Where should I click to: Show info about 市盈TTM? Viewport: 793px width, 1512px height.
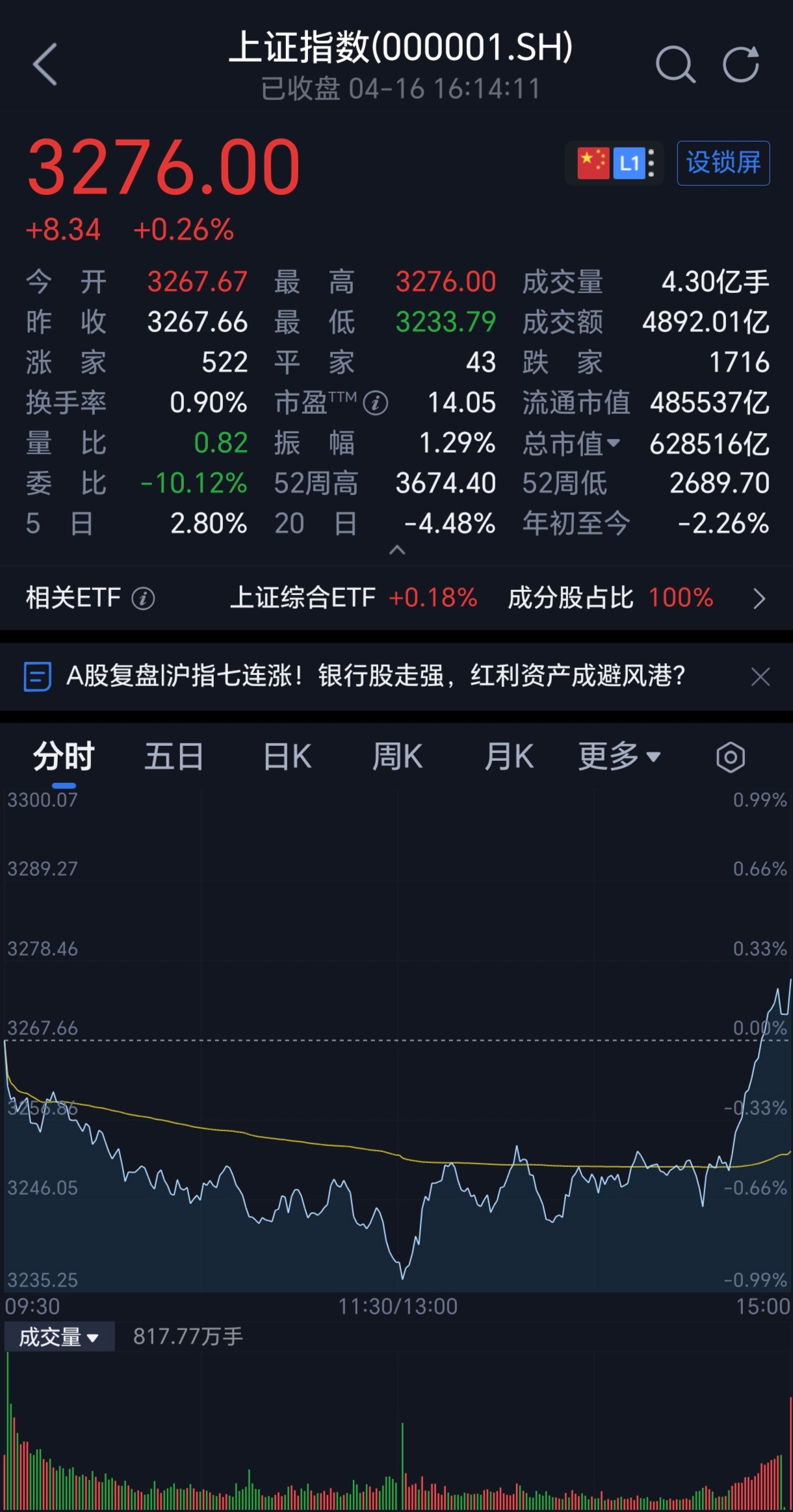click(376, 404)
